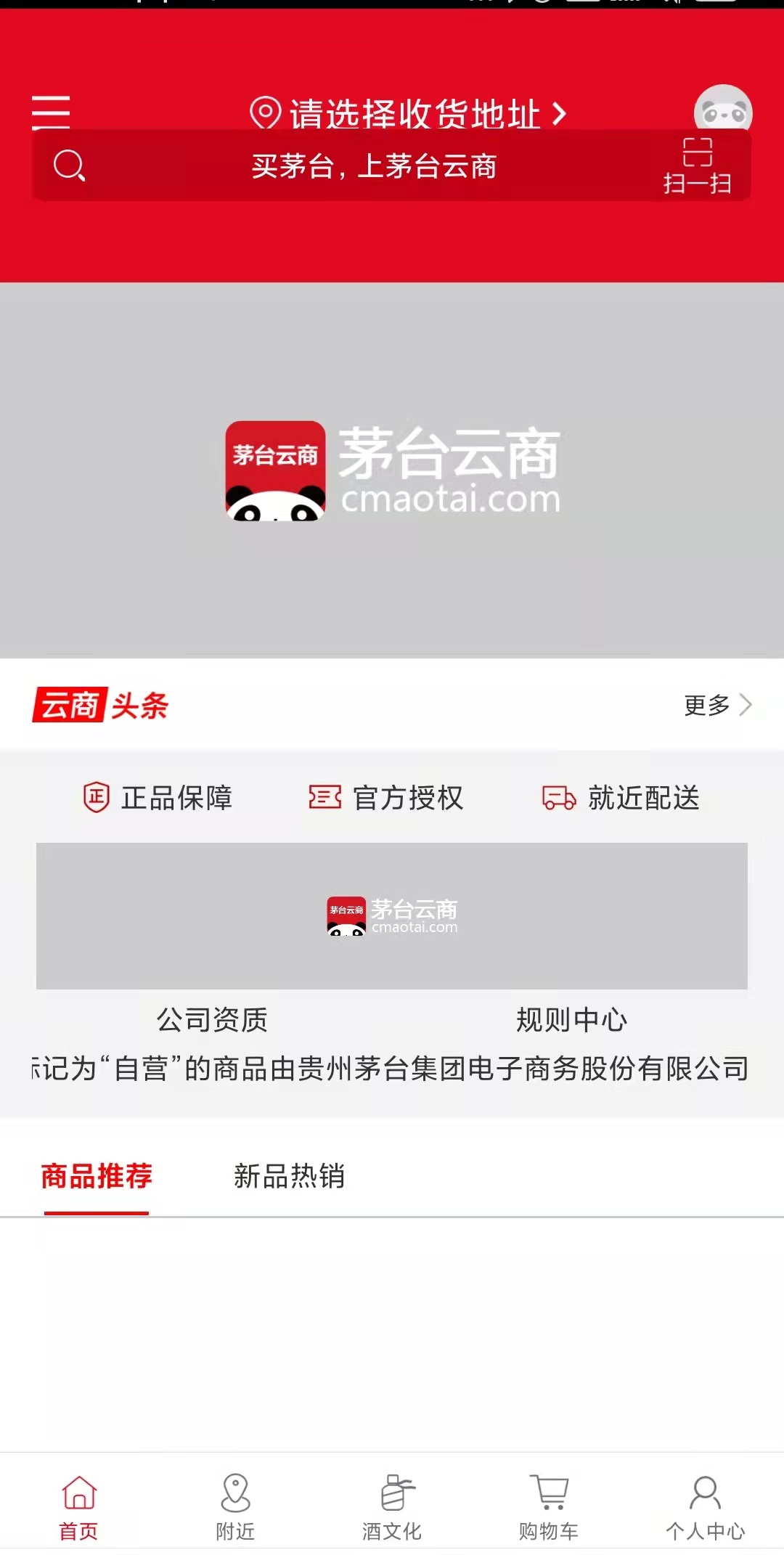The width and height of the screenshot is (784, 1555).
Task: View 更多 headlines
Action: pyautogui.click(x=717, y=705)
